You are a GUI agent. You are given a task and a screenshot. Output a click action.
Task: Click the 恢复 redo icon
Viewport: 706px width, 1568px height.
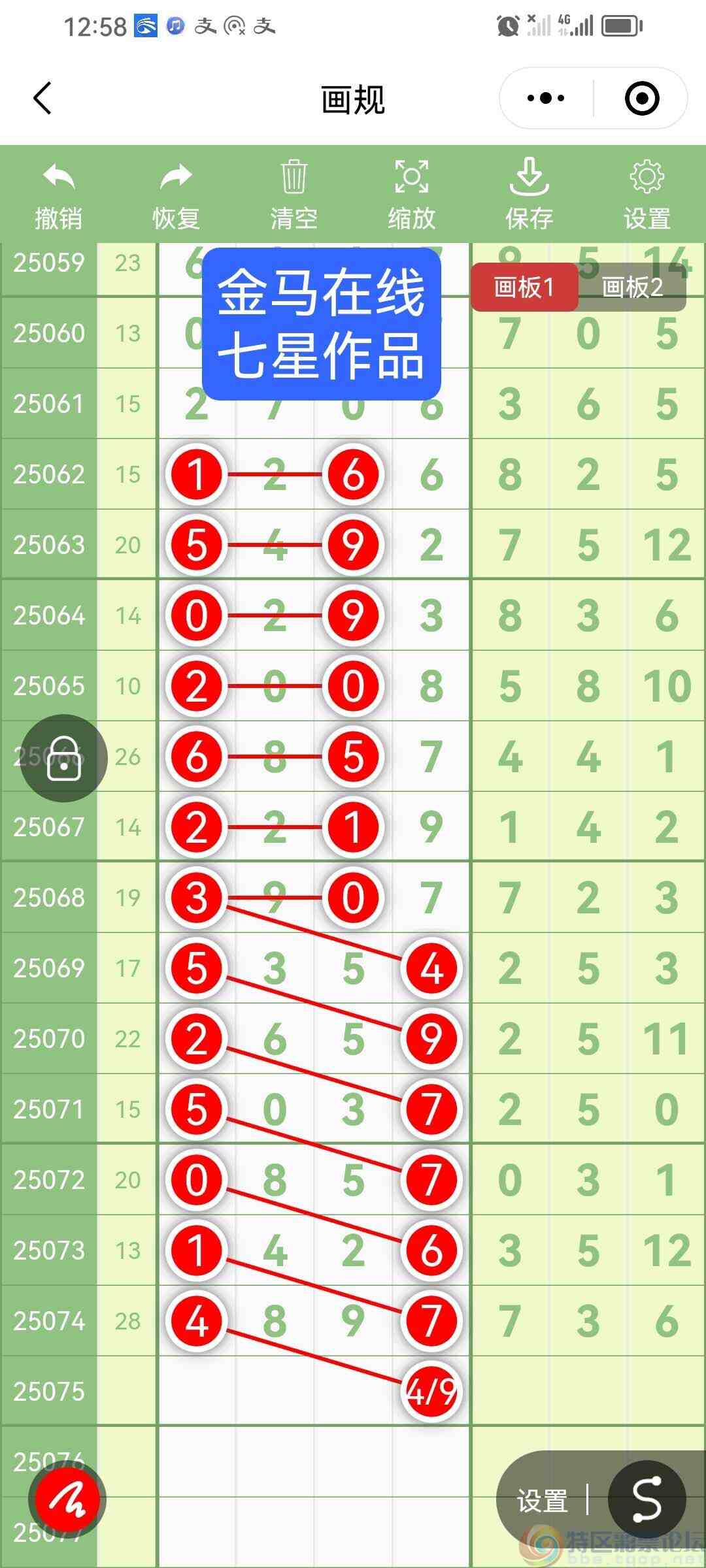tap(175, 178)
